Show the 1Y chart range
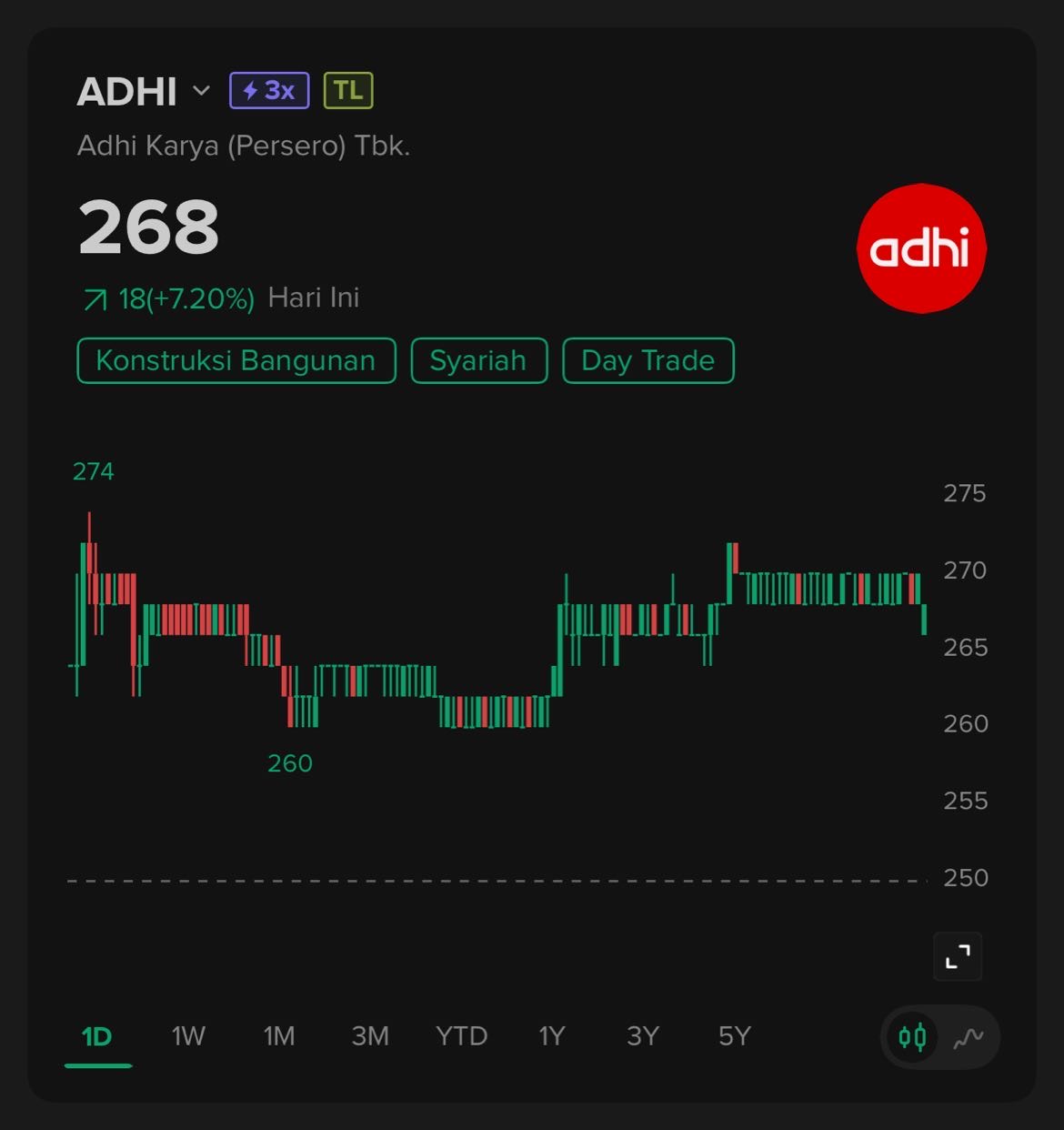Viewport: 1064px width, 1130px height. (x=552, y=1036)
